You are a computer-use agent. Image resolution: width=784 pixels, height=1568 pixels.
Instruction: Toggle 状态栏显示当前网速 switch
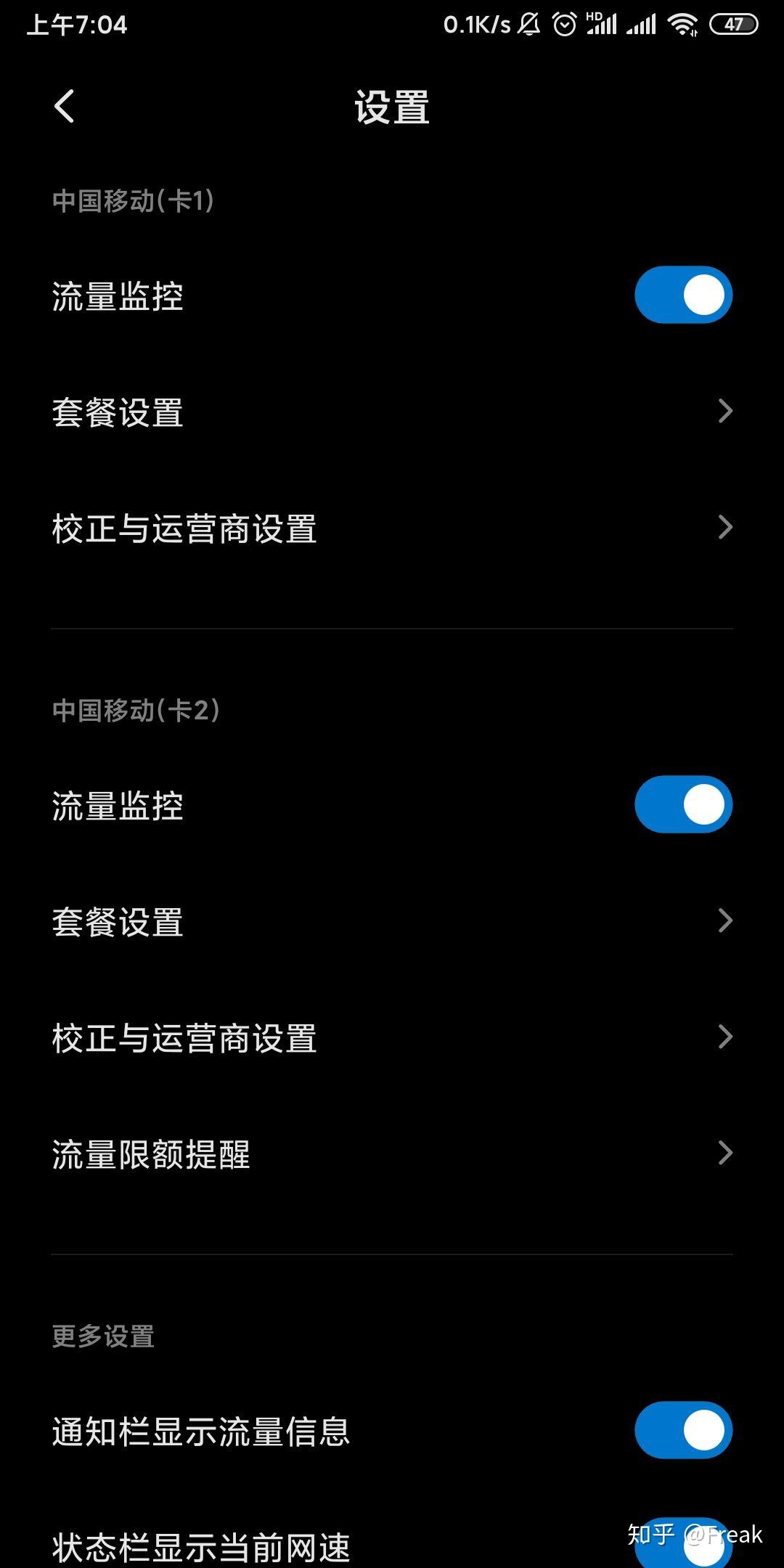click(668, 1550)
